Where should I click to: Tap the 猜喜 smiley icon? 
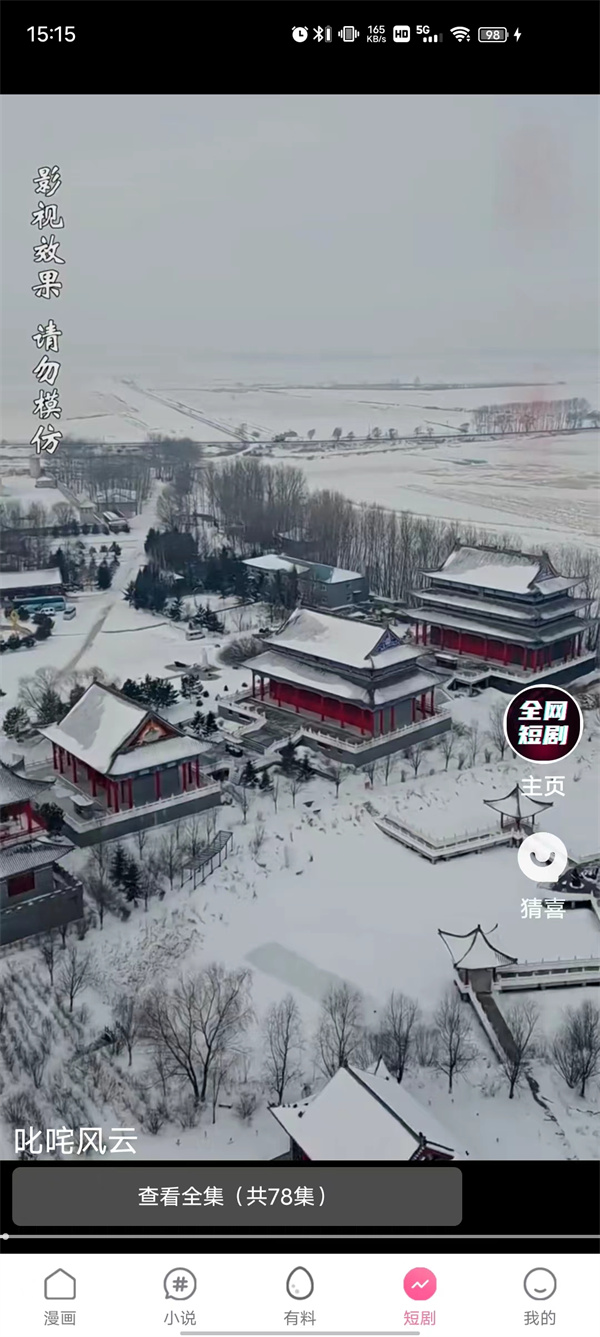[x=542, y=858]
